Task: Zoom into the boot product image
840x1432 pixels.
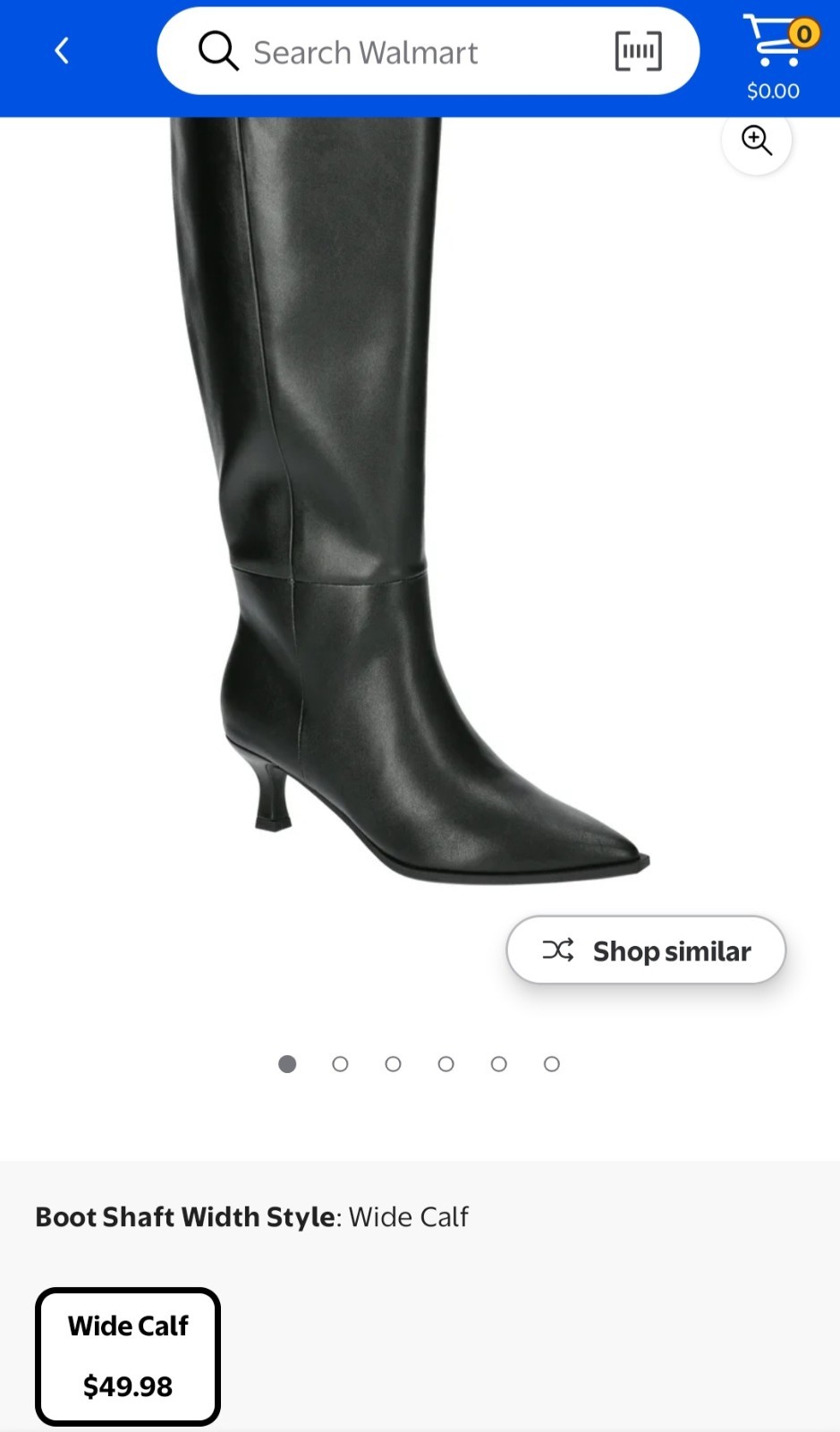Action: [757, 141]
